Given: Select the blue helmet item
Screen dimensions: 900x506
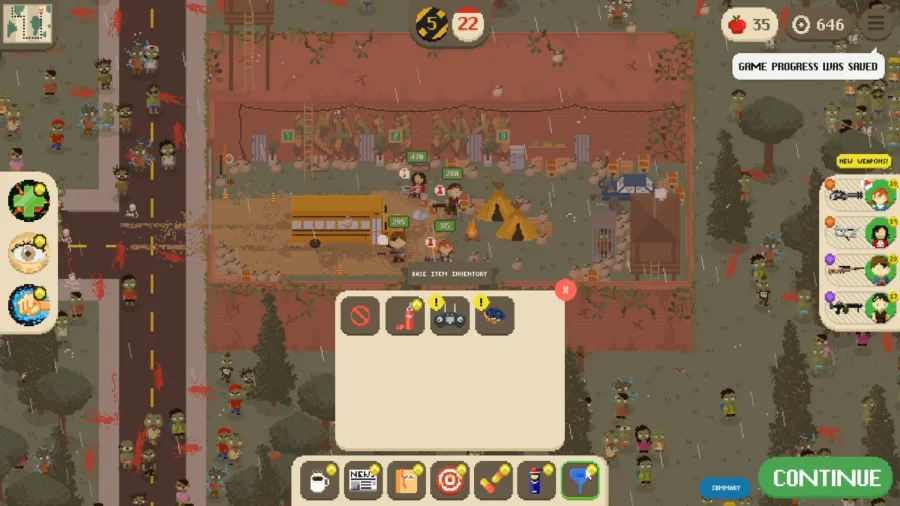Looking at the screenshot, I should pyautogui.click(x=494, y=316).
